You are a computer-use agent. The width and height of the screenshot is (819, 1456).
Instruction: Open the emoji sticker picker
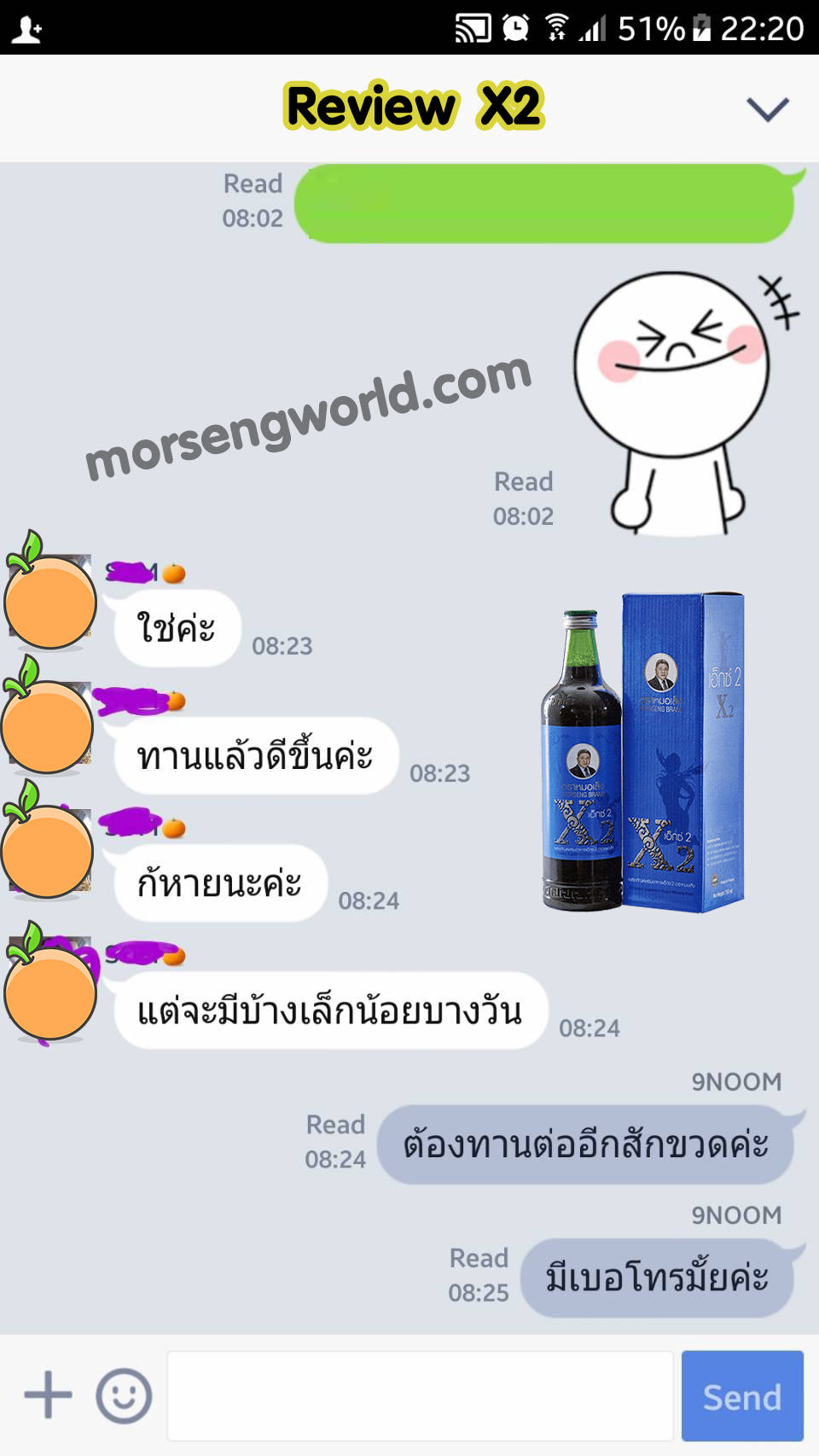click(124, 1395)
